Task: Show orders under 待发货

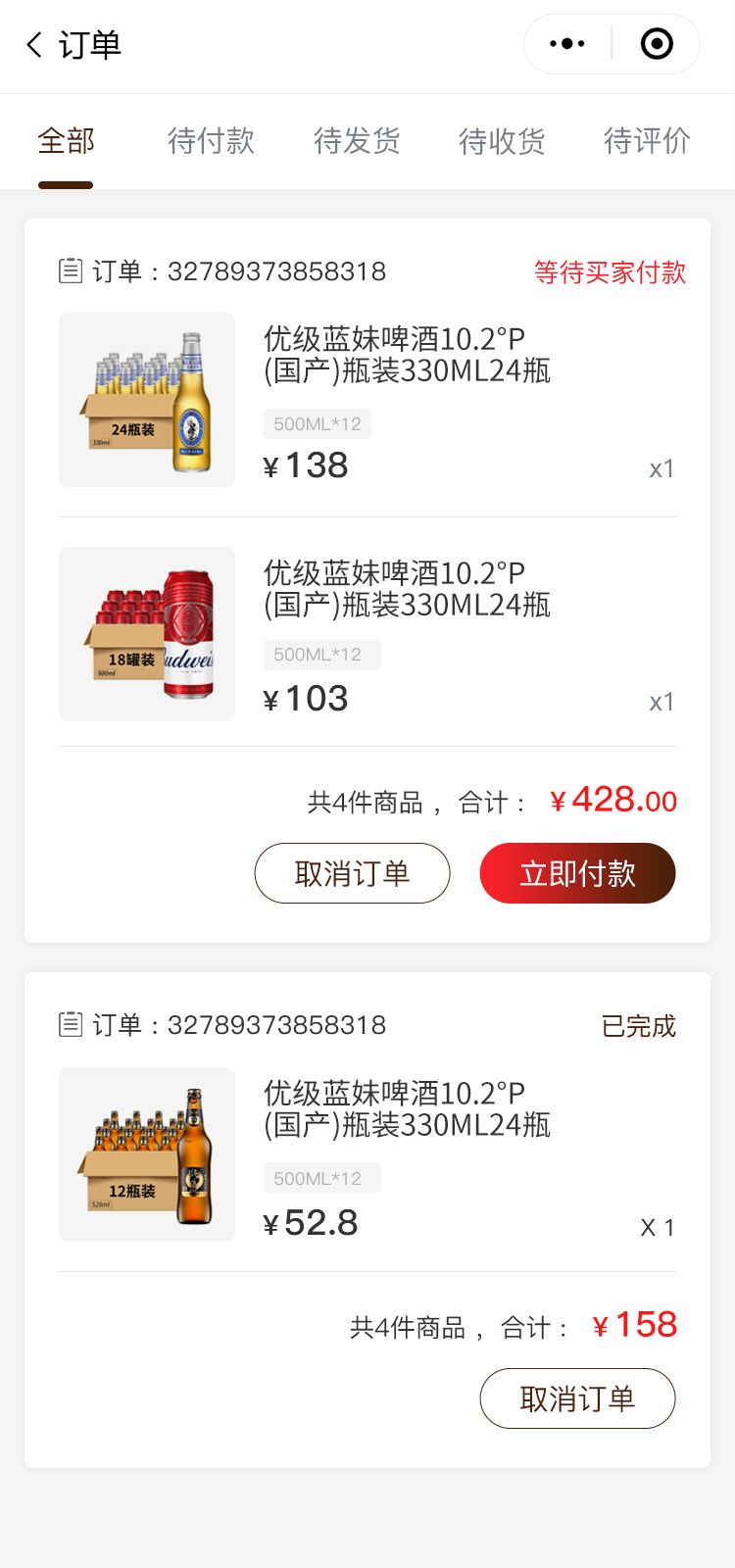Action: [357, 141]
